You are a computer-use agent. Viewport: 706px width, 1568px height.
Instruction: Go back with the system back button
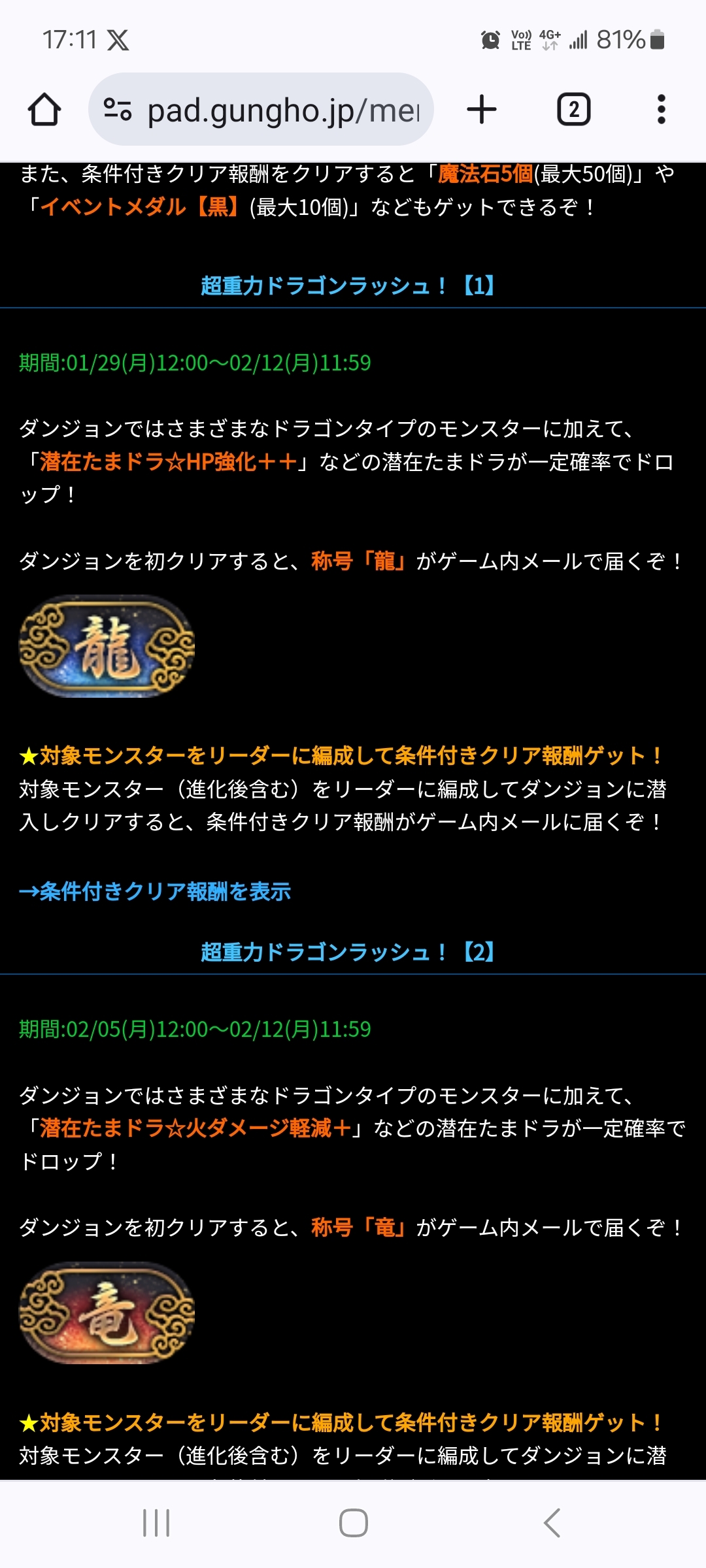552,1522
